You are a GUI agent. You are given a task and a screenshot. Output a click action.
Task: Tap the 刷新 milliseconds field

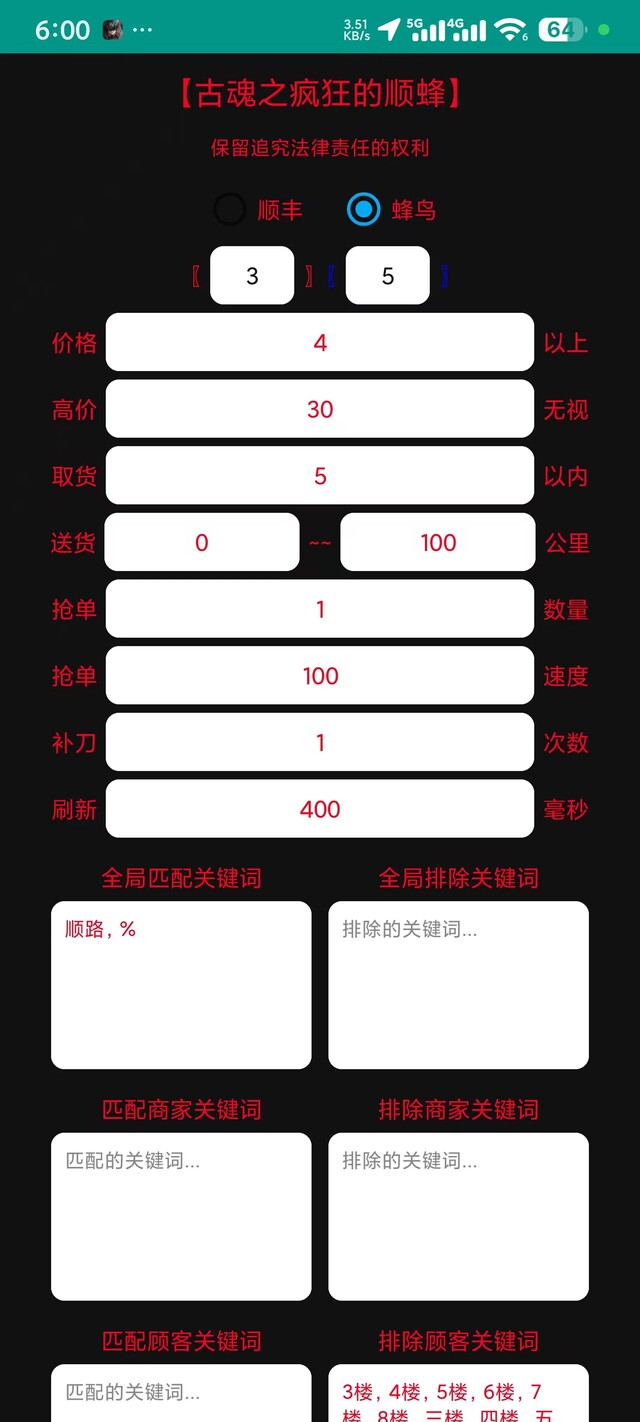tap(320, 809)
